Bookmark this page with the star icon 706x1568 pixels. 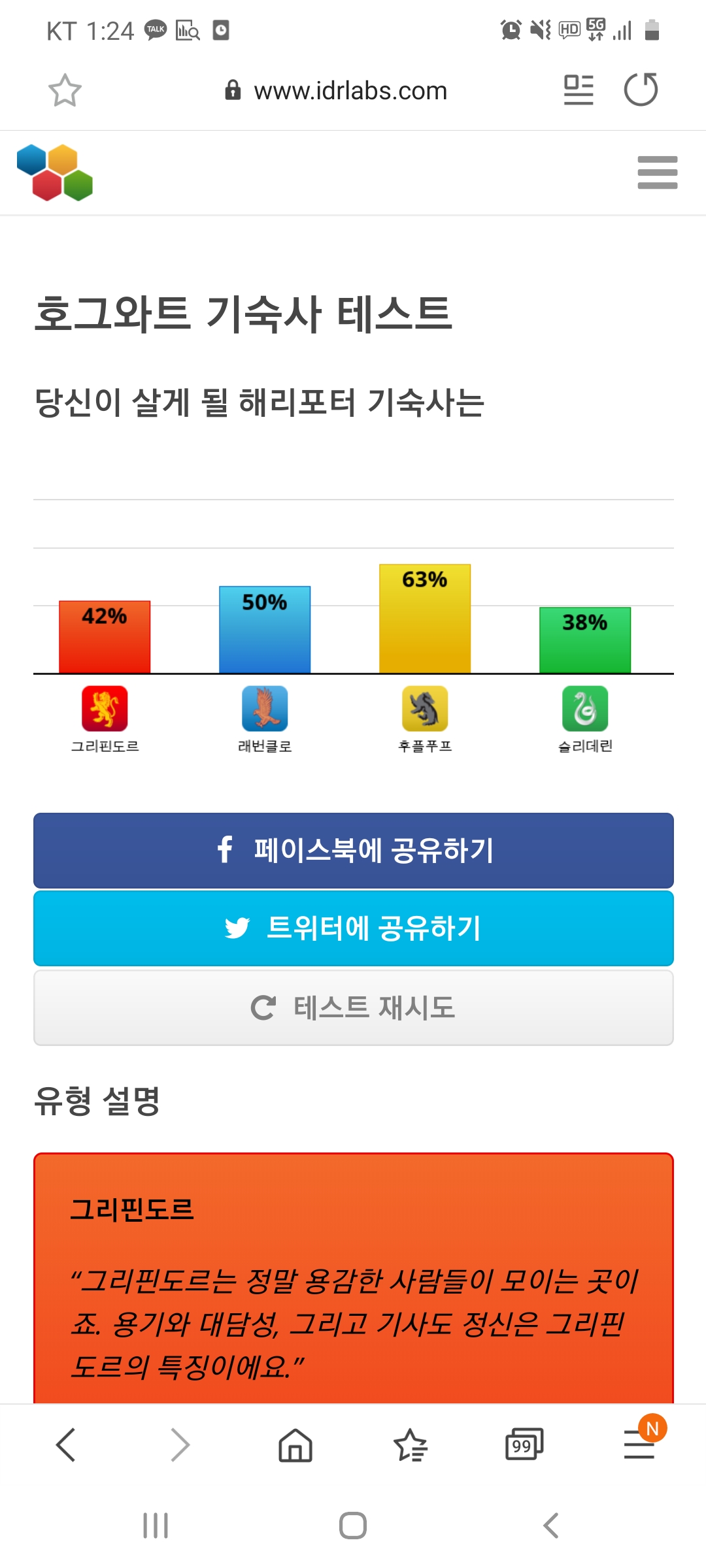click(65, 90)
